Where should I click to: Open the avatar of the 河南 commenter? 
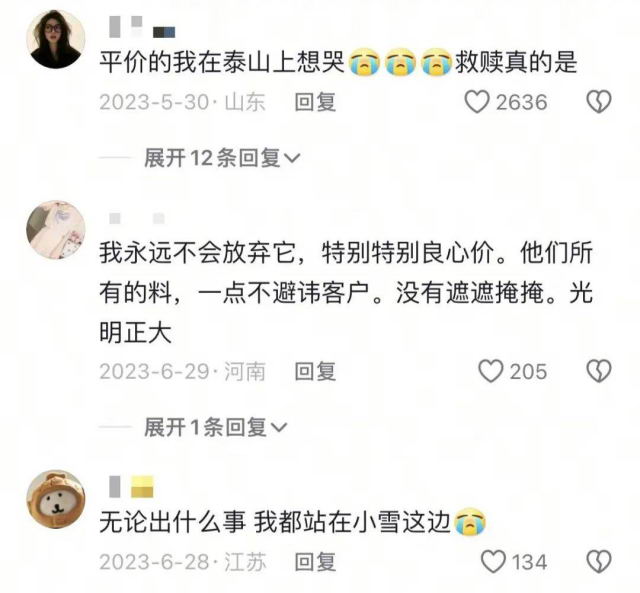56,229
